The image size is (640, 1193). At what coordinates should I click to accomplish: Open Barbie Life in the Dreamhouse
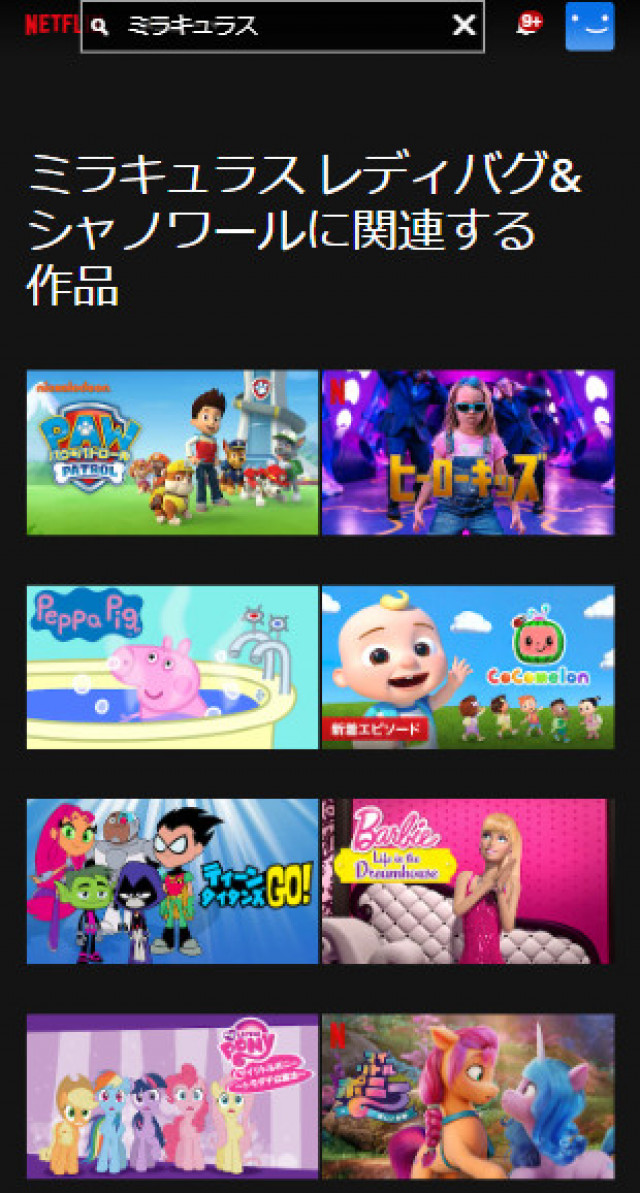tap(467, 881)
